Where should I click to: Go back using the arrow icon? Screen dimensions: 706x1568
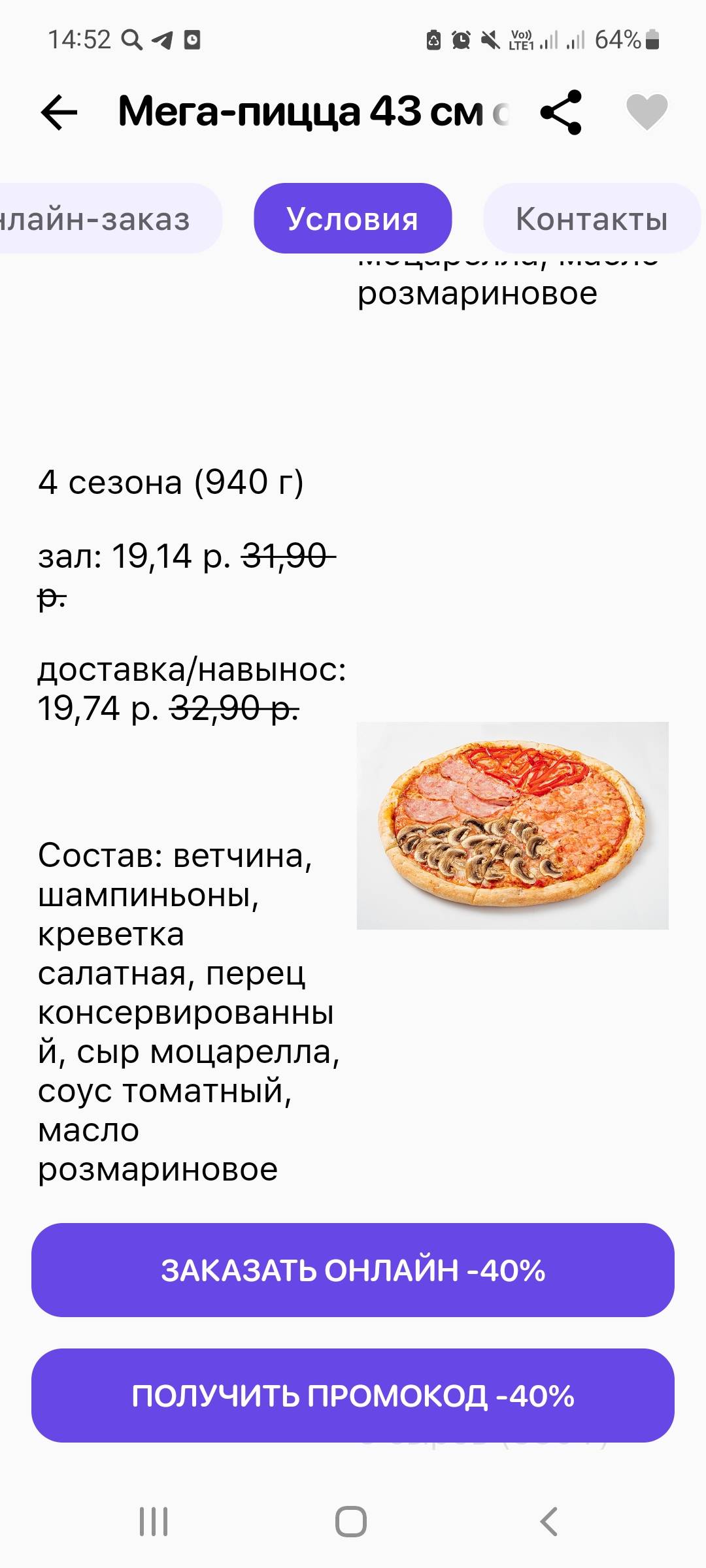coord(59,112)
